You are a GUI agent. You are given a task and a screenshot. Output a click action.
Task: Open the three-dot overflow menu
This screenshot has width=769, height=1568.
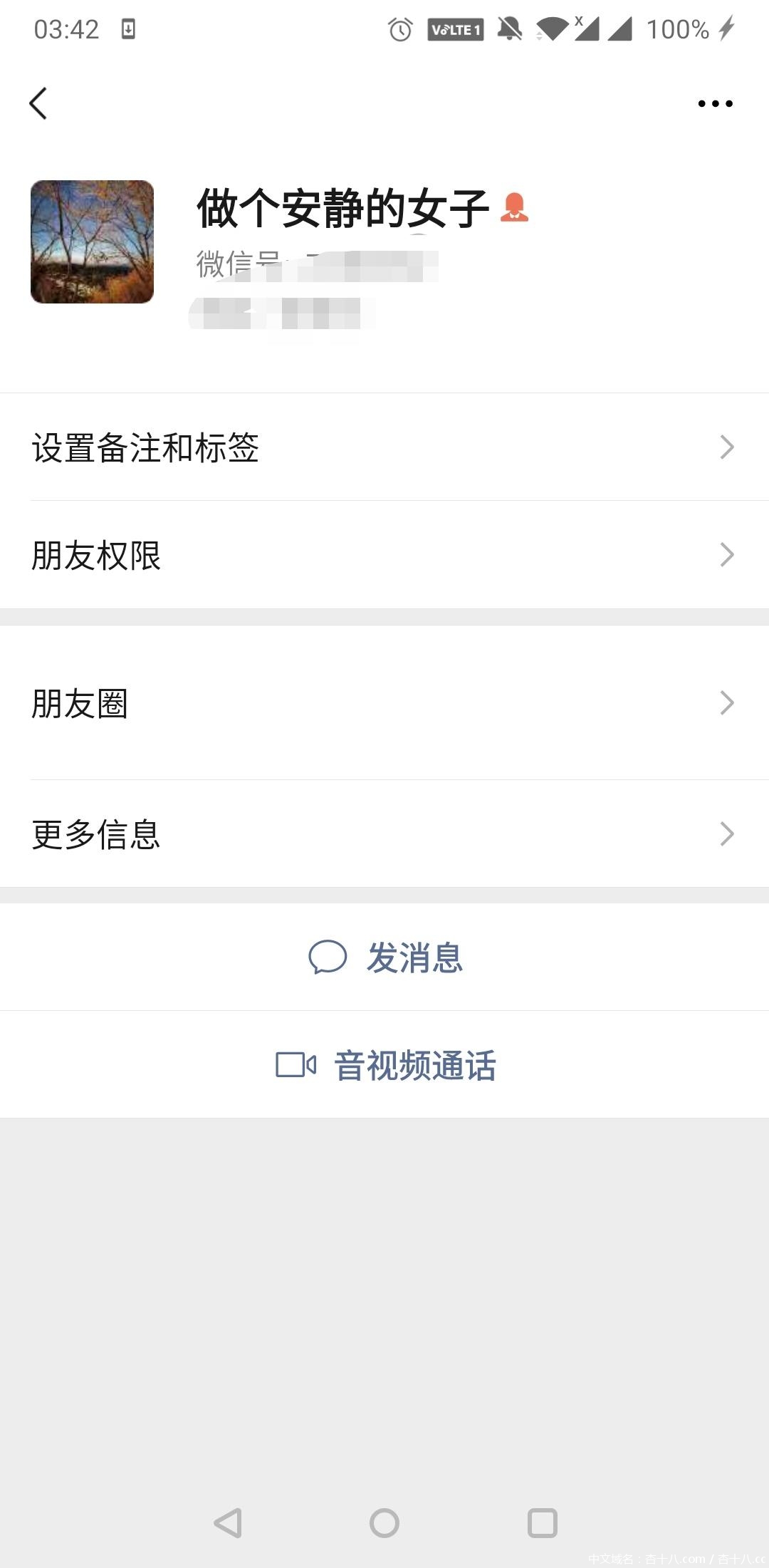[715, 104]
